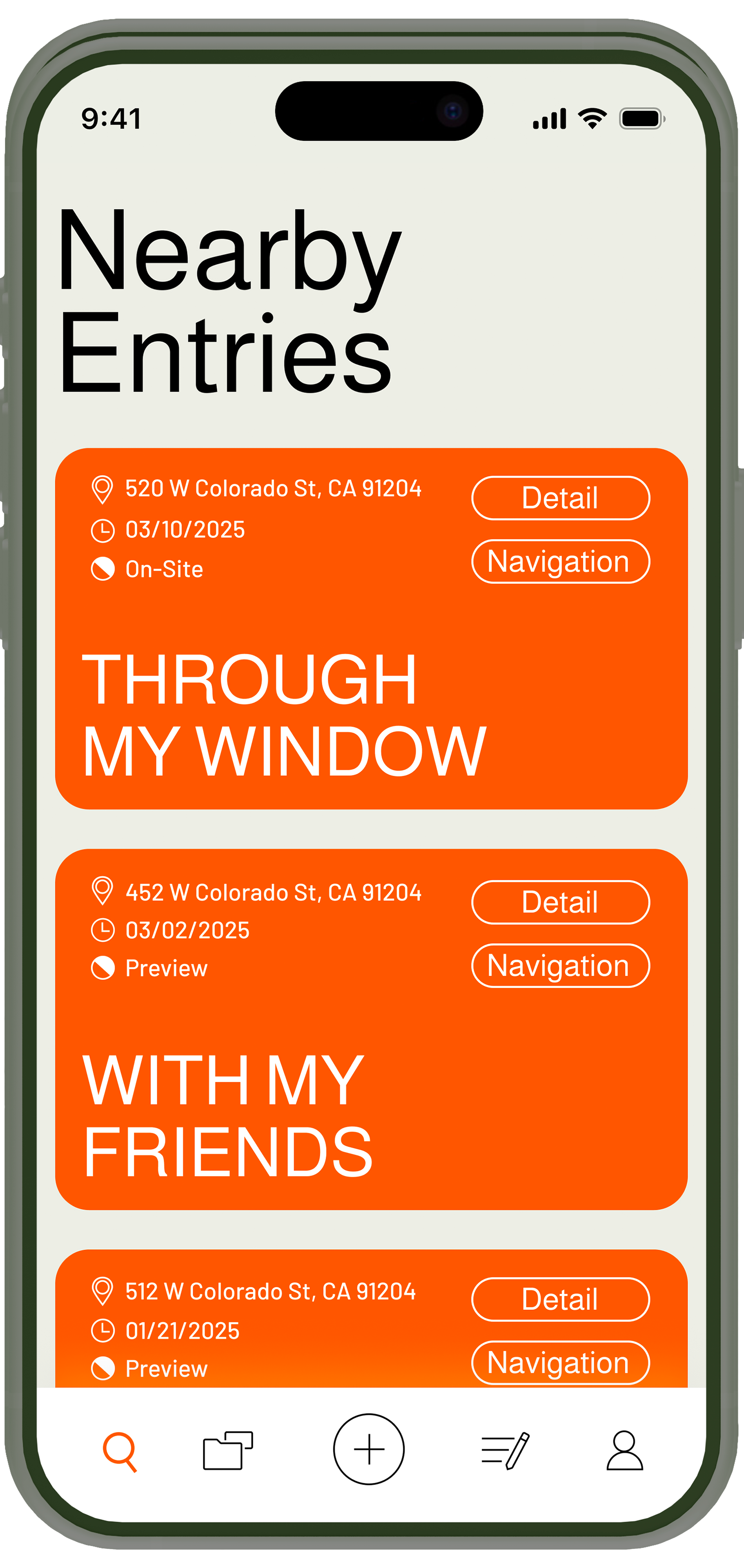This screenshot has height=1568, width=744.
Task: Start Navigation to 520 W Colorado St
Action: point(560,561)
